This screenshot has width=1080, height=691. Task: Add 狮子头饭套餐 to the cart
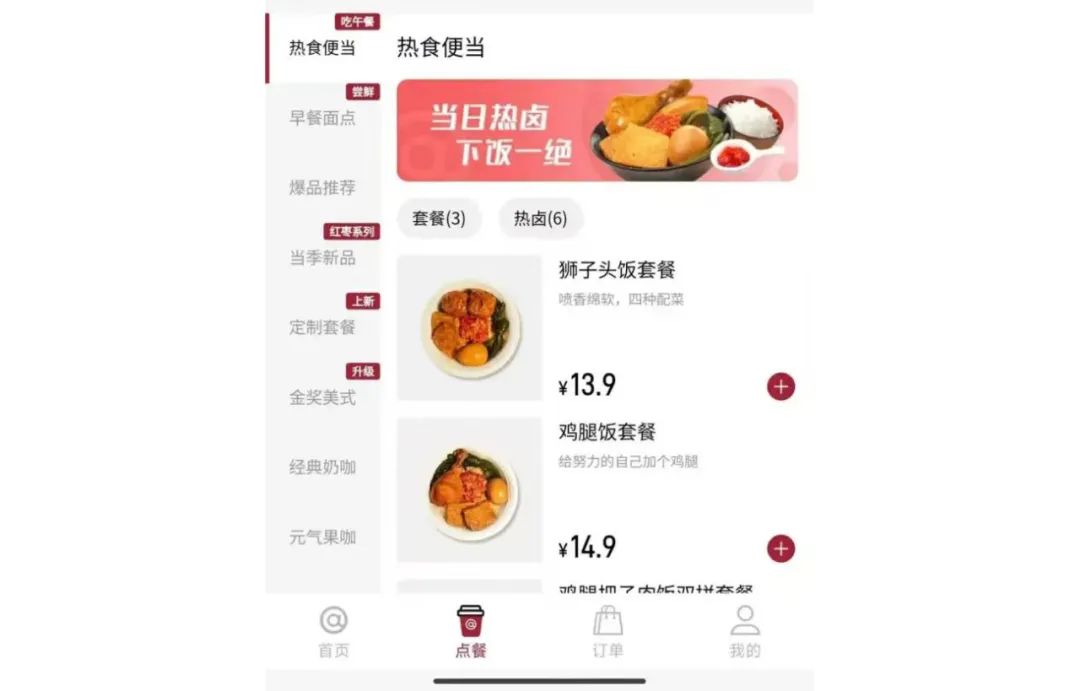click(781, 386)
